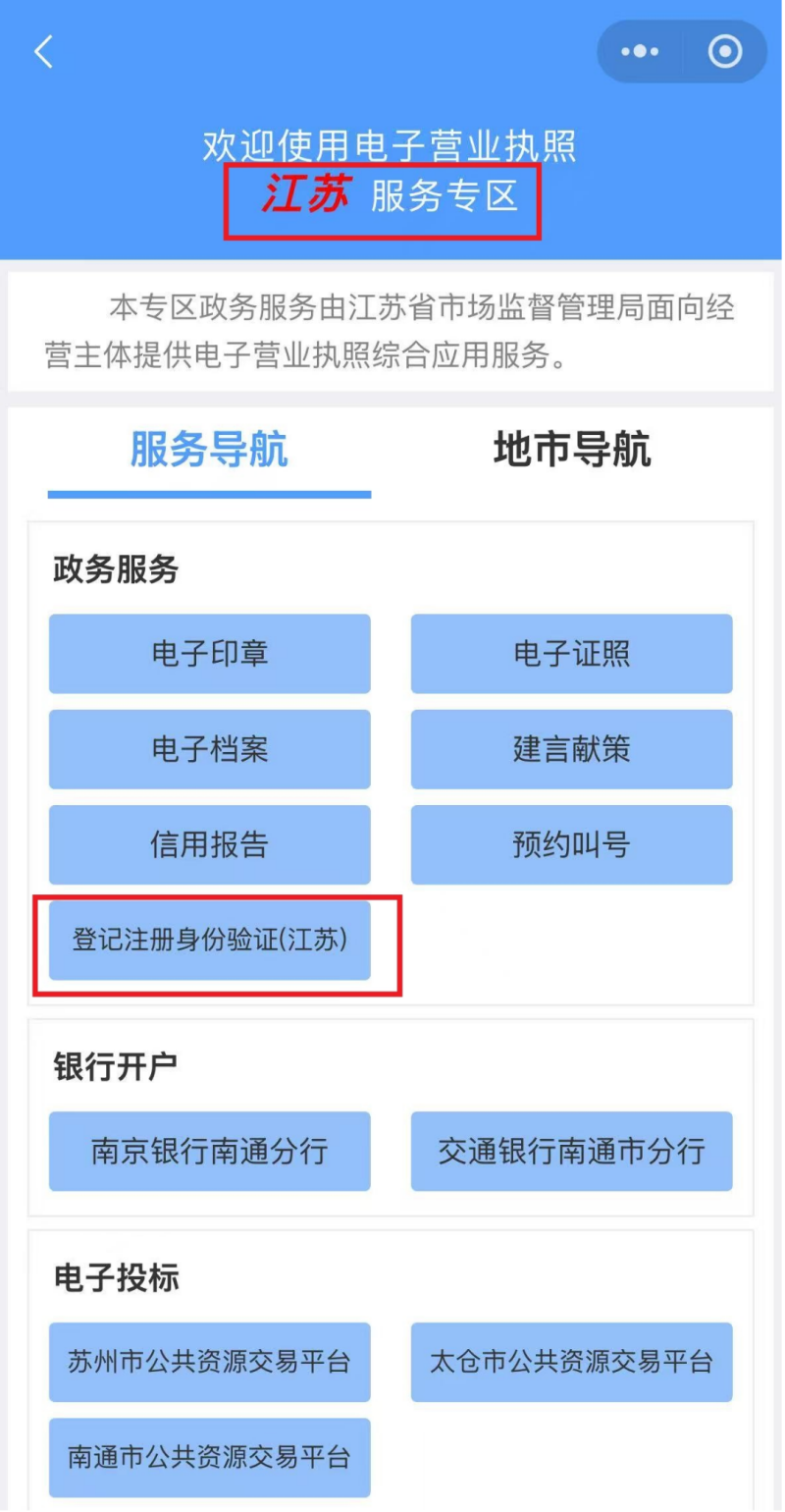
Task: Select the 服务导航 tab
Action: click(x=209, y=451)
